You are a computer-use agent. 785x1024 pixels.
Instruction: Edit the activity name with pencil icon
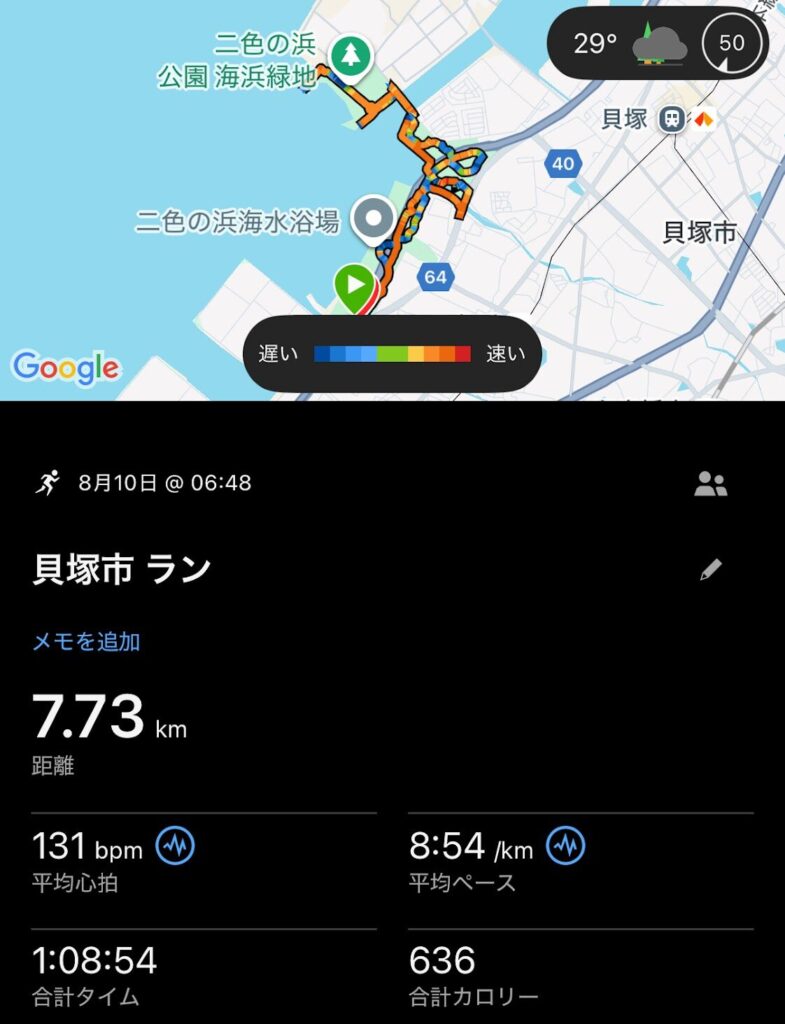(x=710, y=570)
